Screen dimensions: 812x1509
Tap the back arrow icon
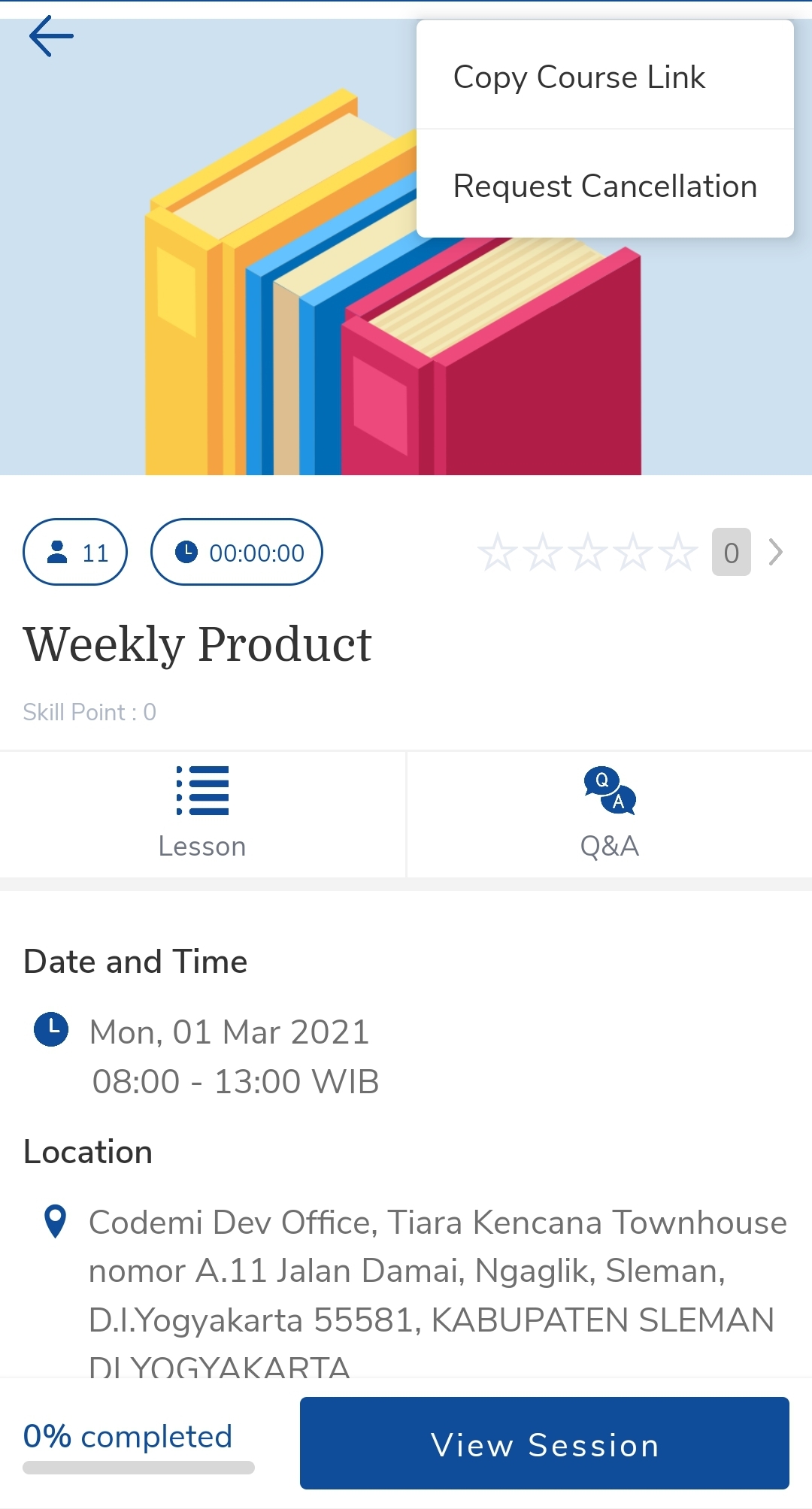(50, 34)
